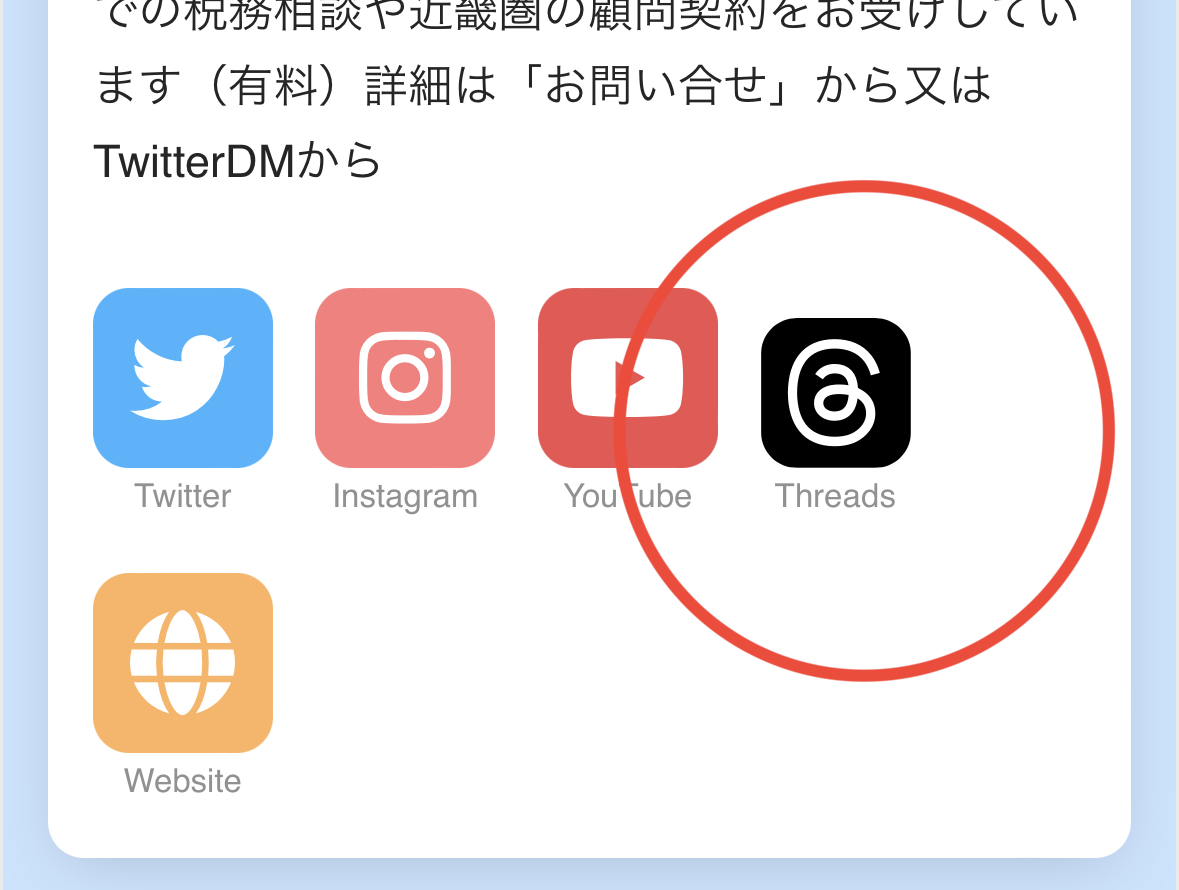The image size is (1179, 890).
Task: Visit the YouTube channel icon
Action: pyautogui.click(x=627, y=378)
